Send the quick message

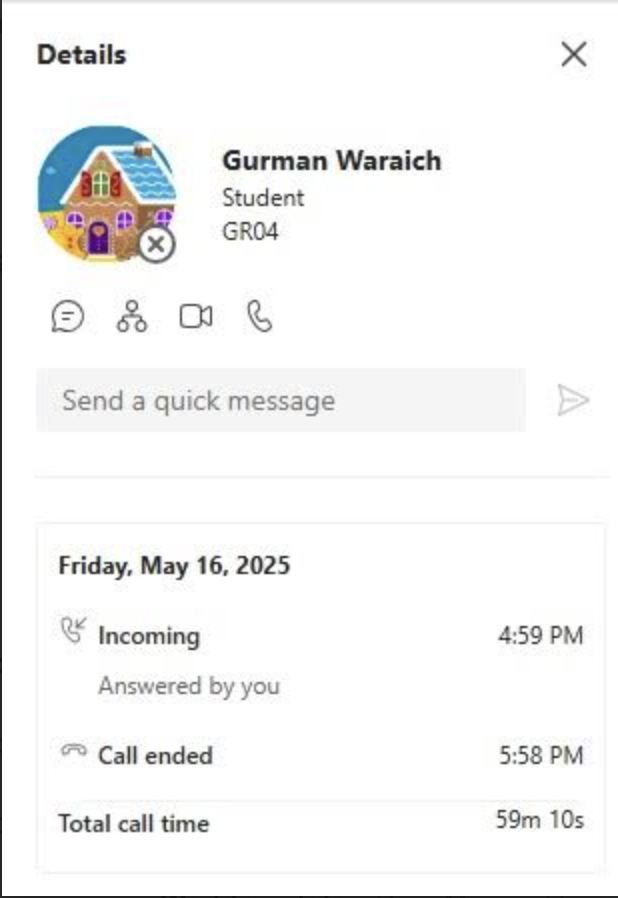(x=572, y=401)
